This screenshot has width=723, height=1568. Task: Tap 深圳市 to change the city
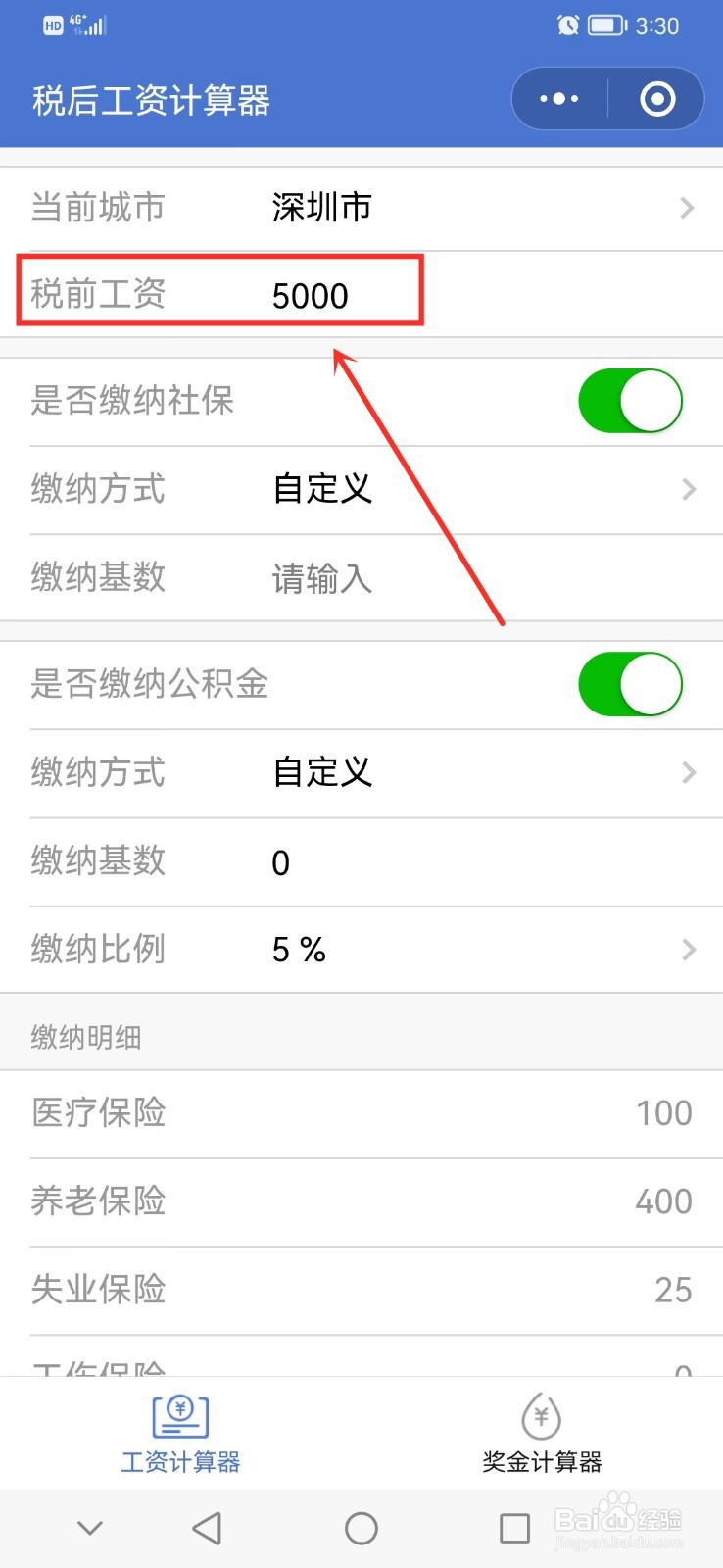(x=321, y=208)
